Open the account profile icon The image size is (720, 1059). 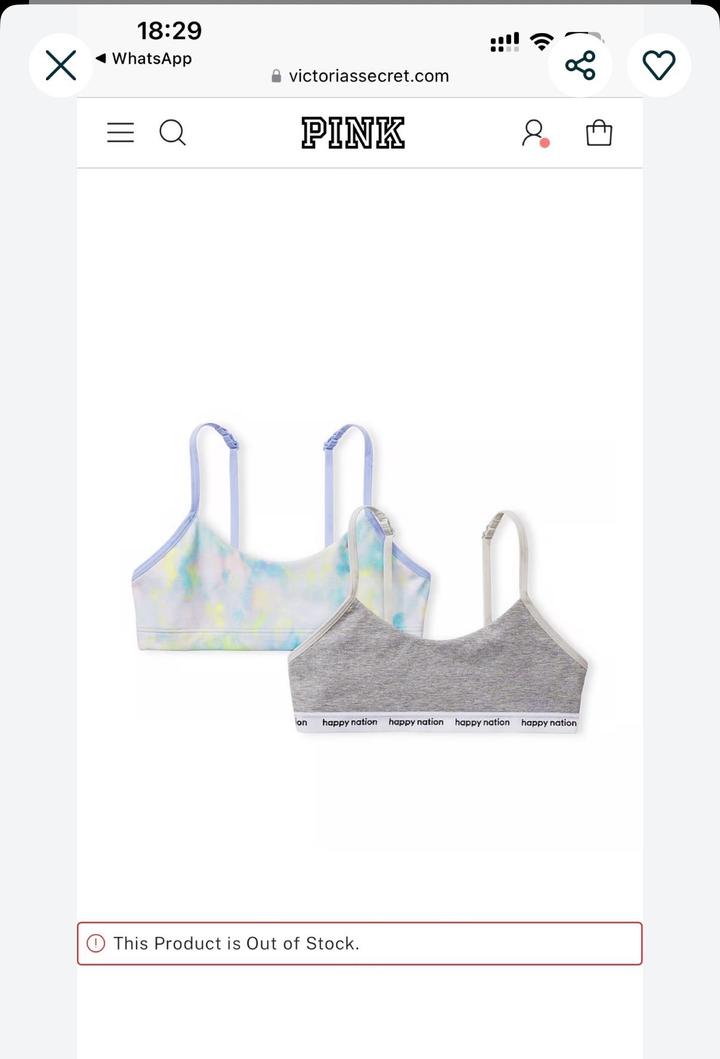pyautogui.click(x=534, y=133)
